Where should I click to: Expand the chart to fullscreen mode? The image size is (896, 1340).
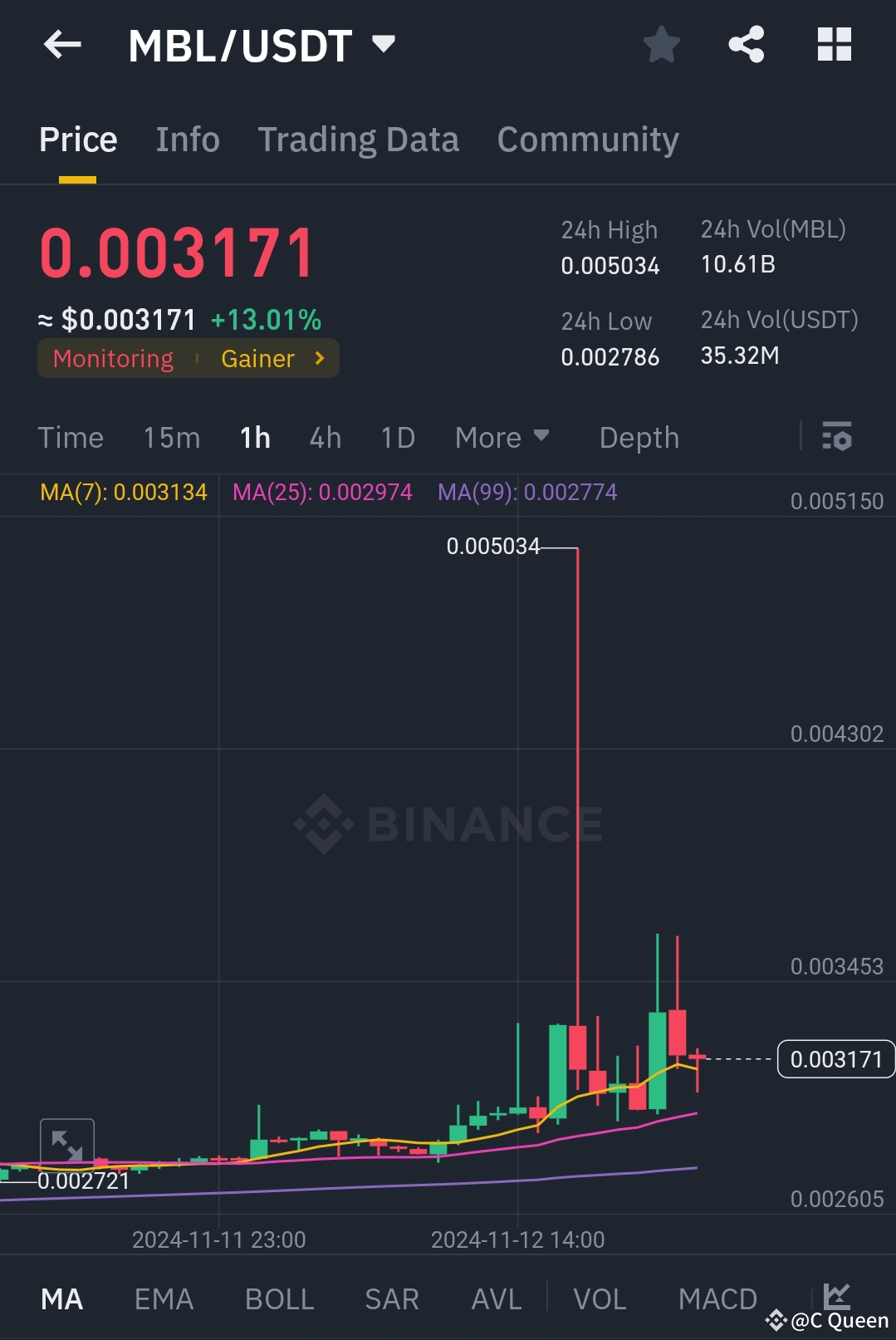66,1144
